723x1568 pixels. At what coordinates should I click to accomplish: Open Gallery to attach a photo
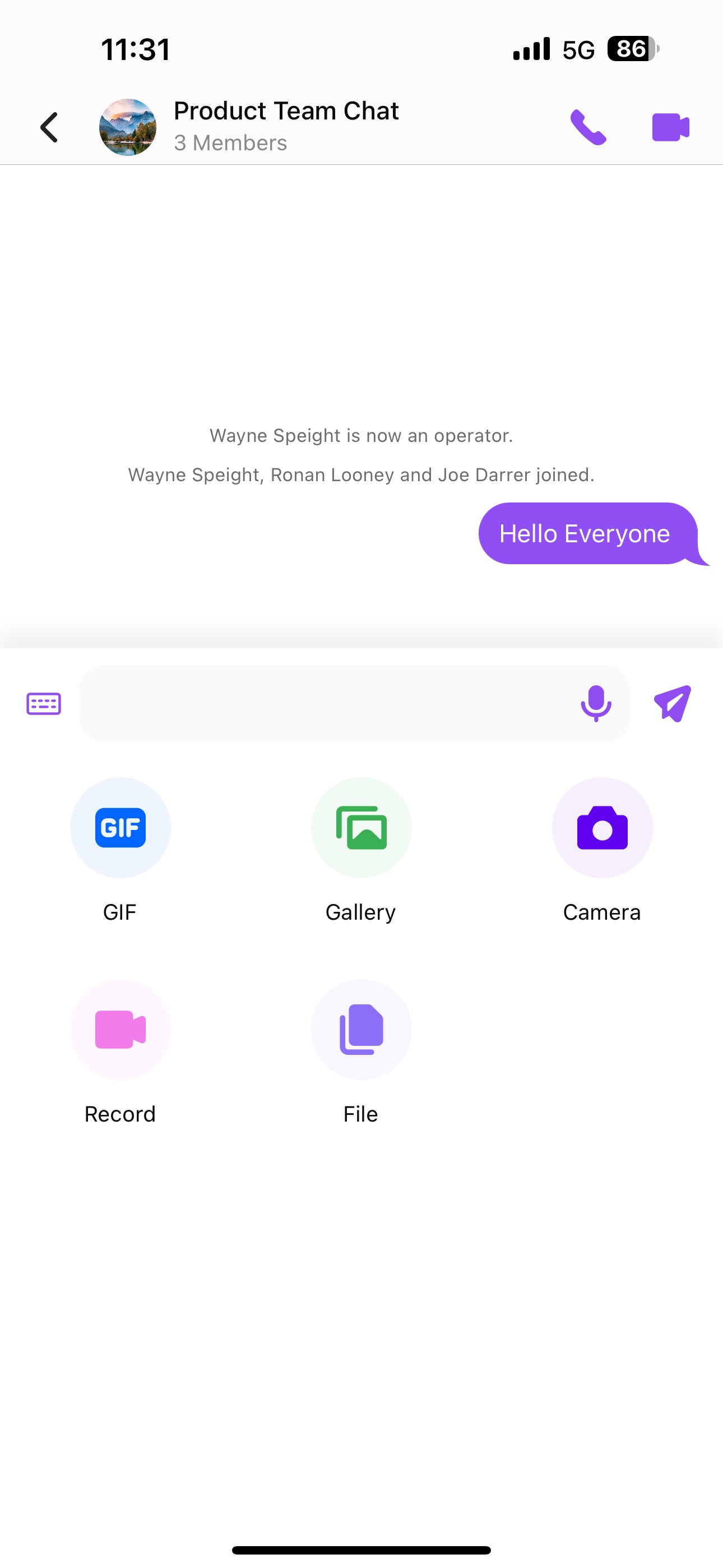361,828
